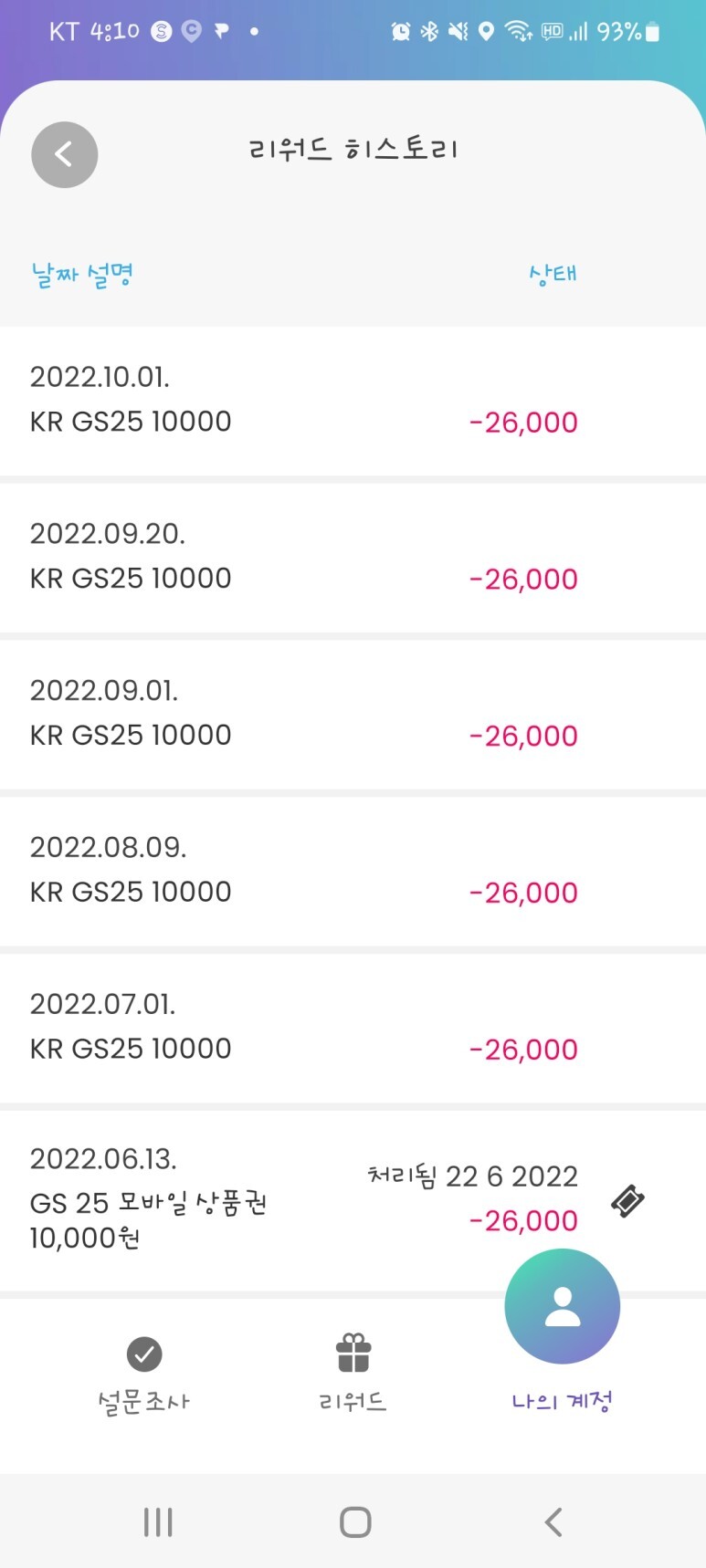Open recent apps from the navigation bar
The width and height of the screenshot is (706, 1568).
[158, 1521]
